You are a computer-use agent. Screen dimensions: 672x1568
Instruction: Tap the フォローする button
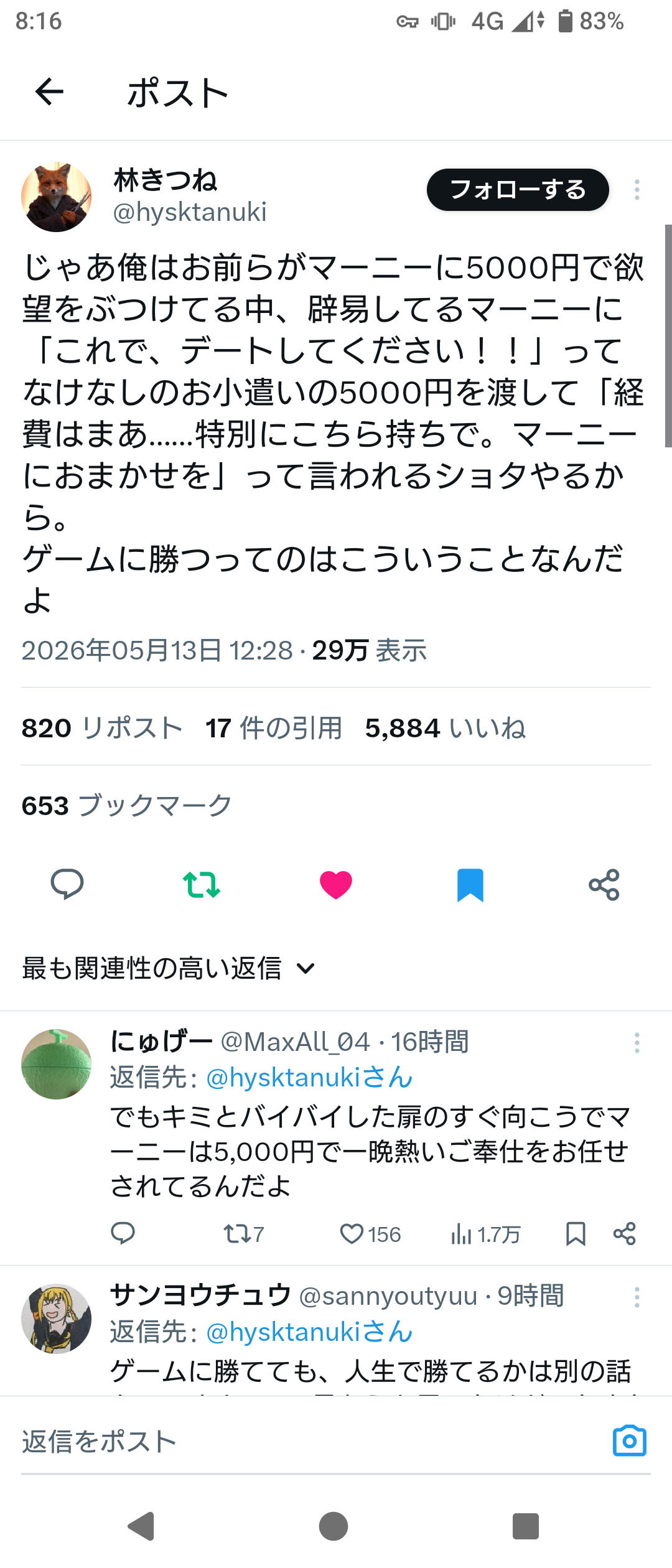[x=518, y=190]
